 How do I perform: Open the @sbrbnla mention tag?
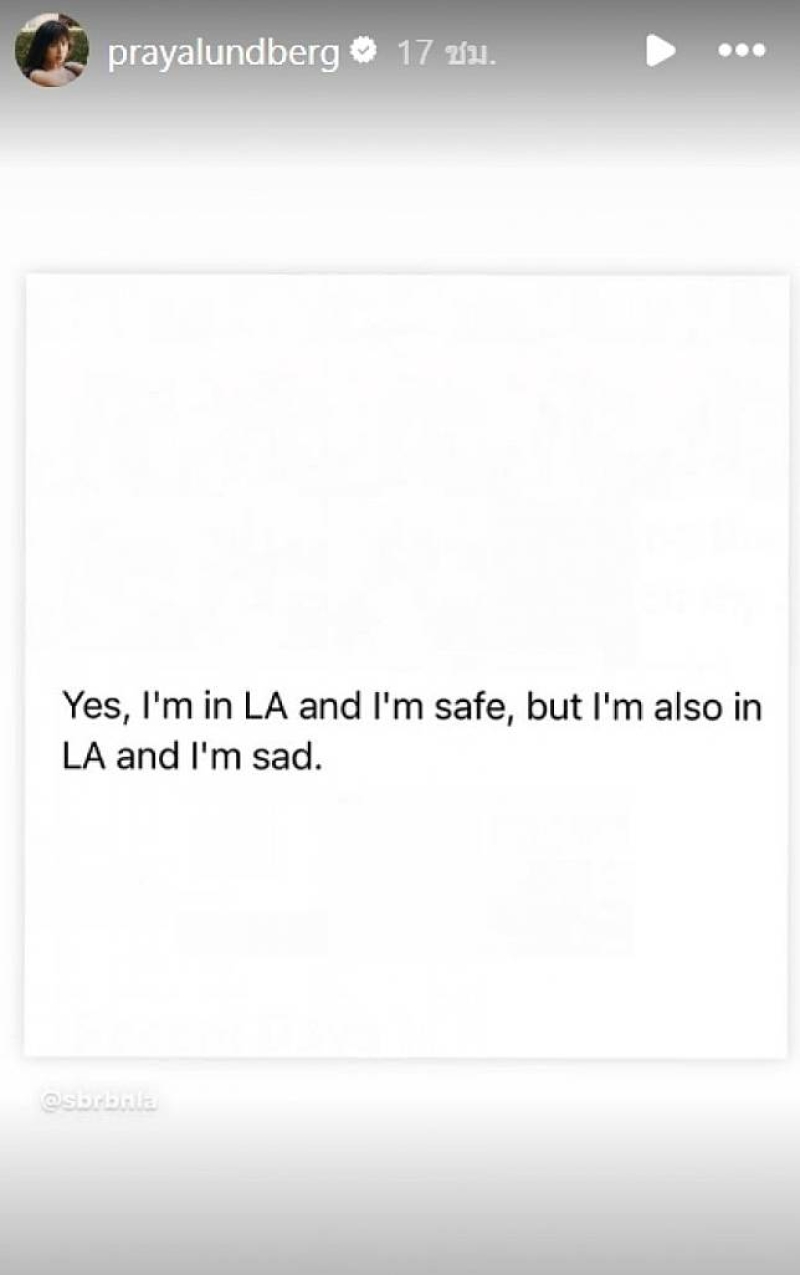(99, 1103)
